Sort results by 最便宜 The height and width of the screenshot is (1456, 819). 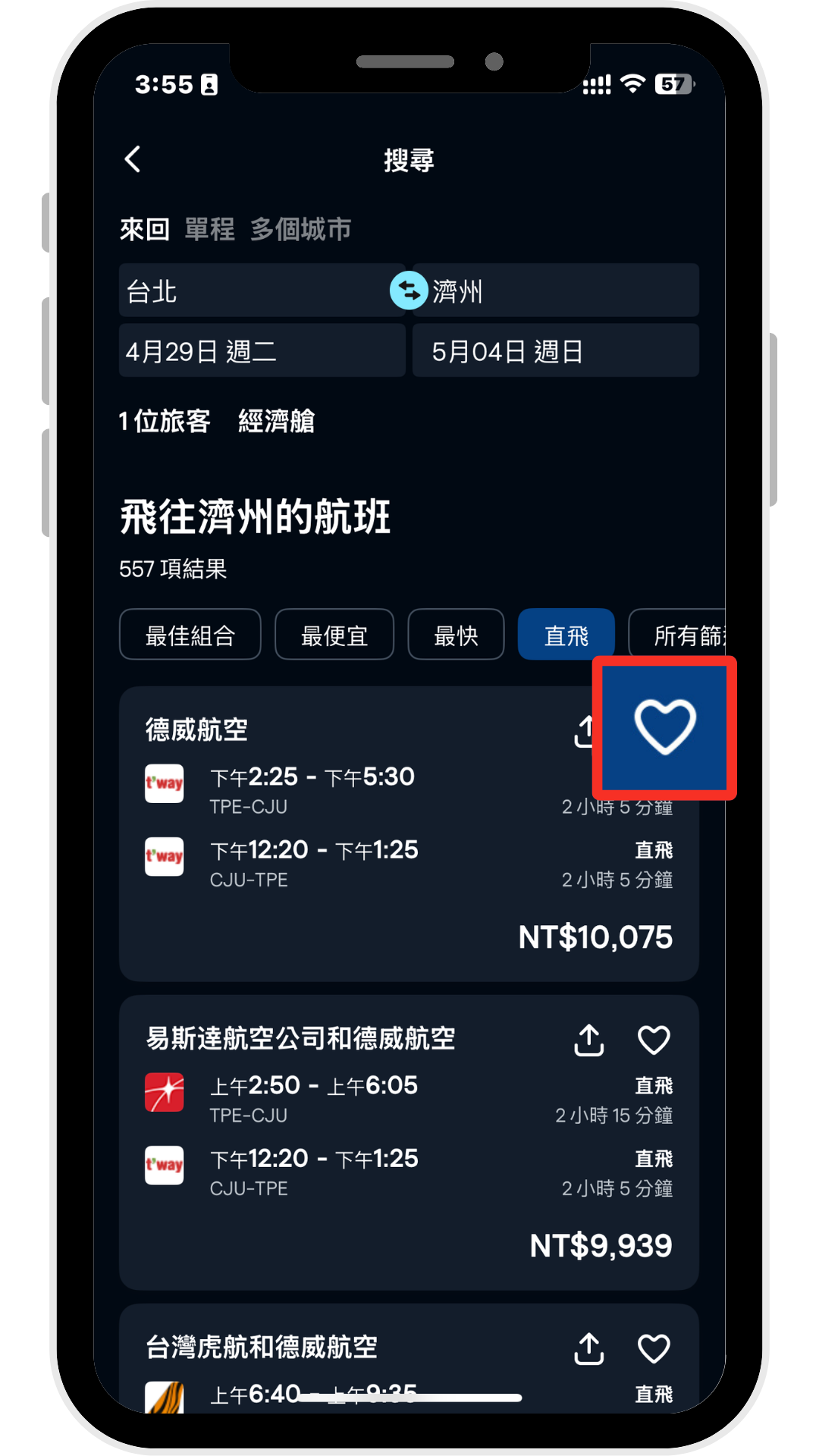pos(334,635)
